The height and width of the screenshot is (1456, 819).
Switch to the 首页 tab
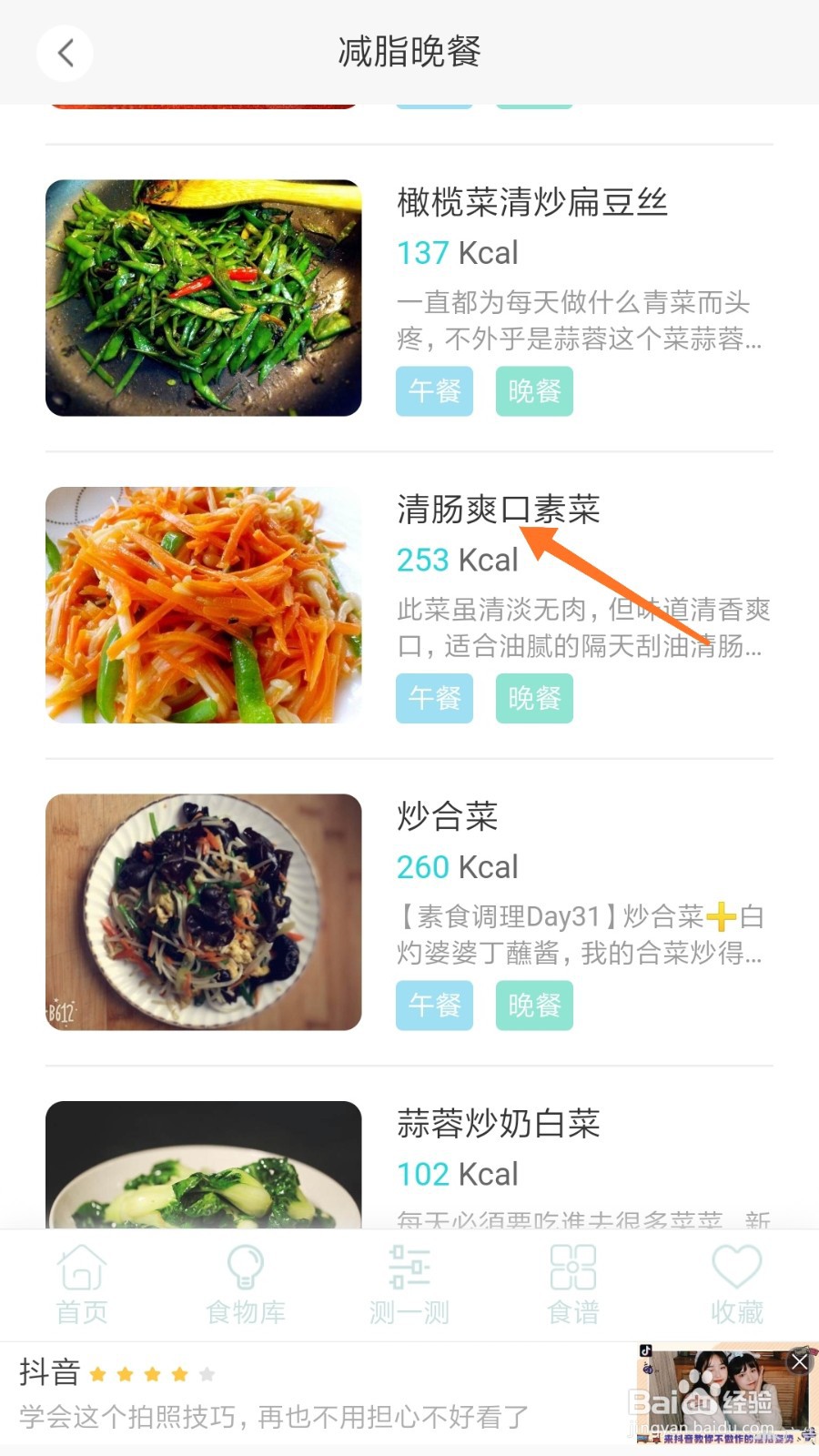point(82,1285)
